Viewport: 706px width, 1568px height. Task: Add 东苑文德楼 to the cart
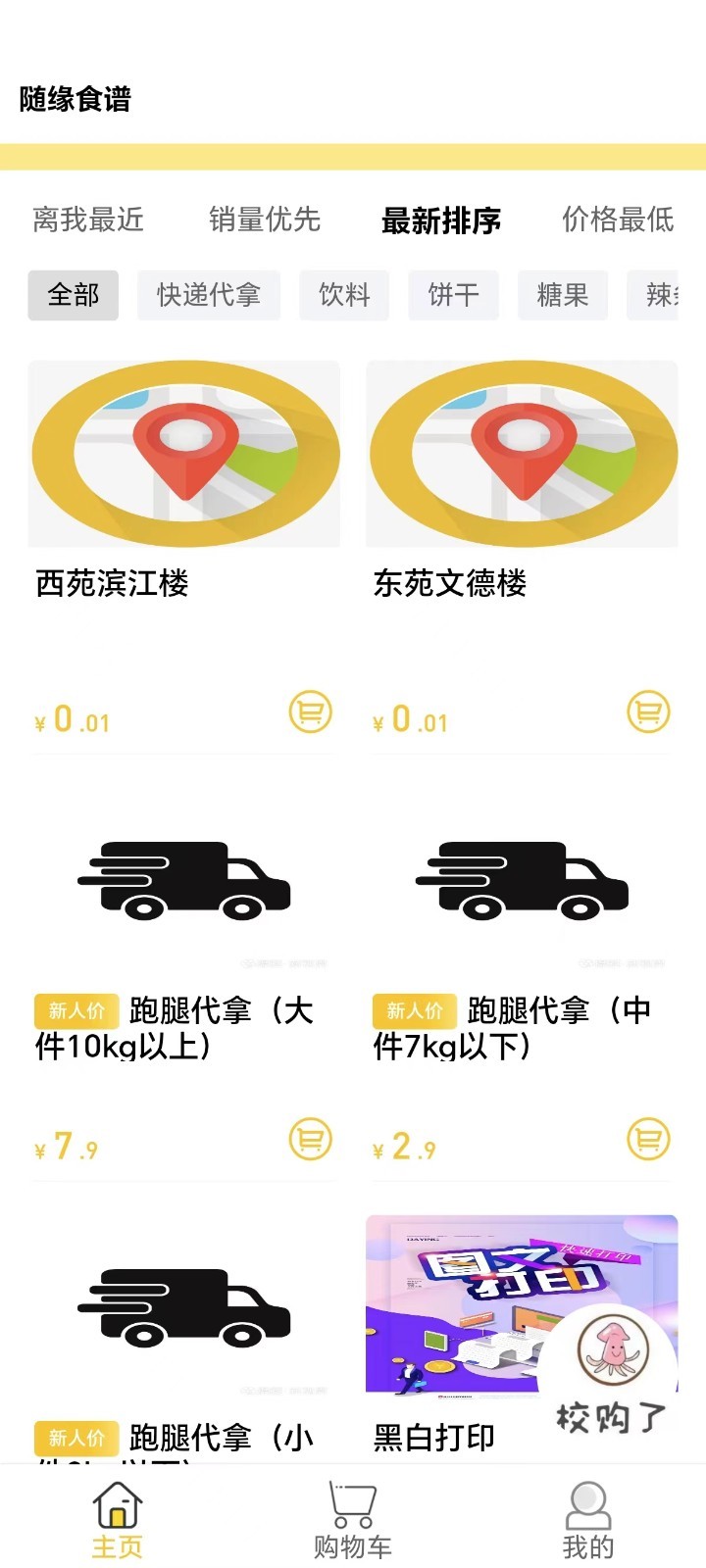point(647,712)
